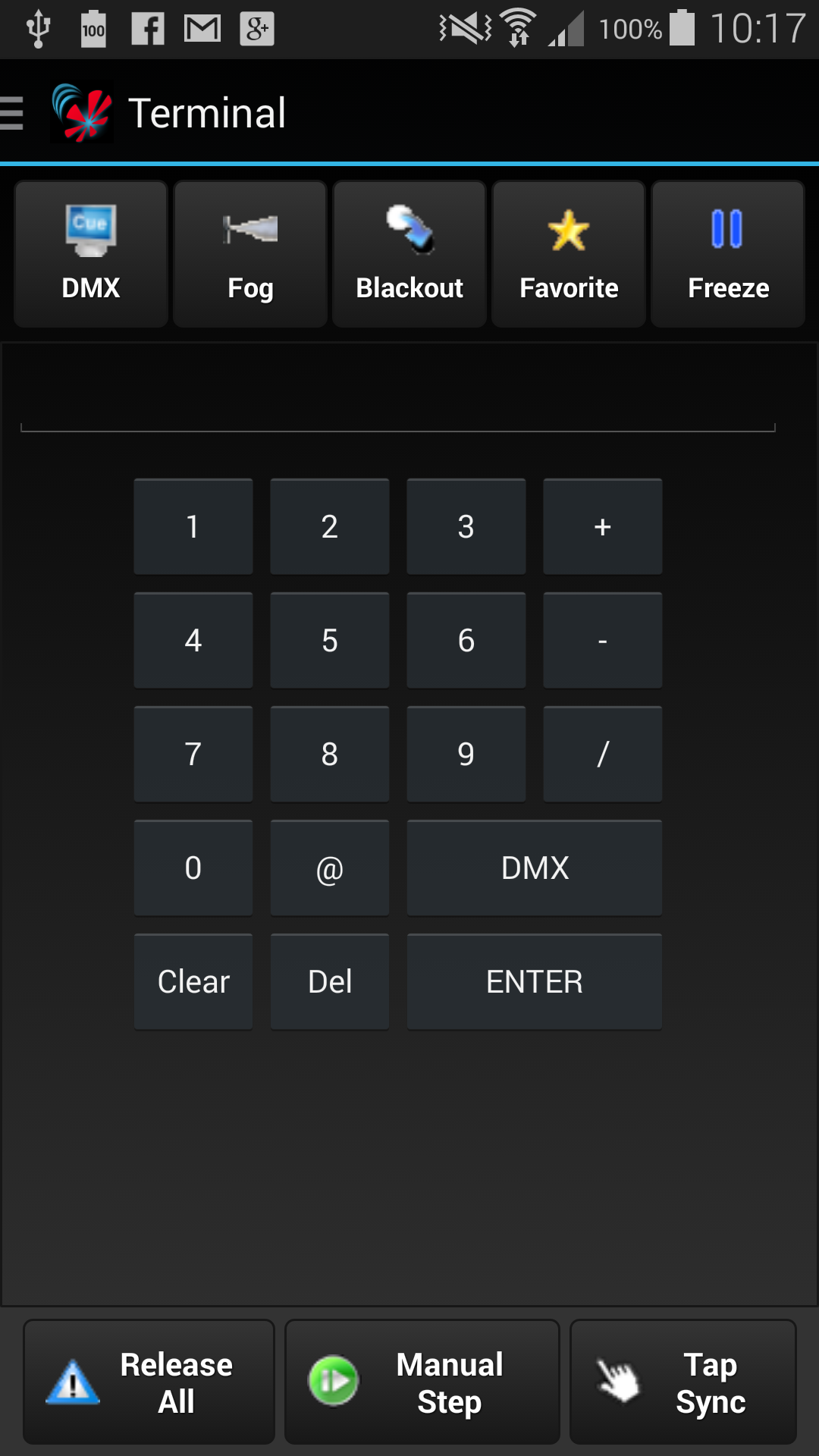The image size is (819, 1456).
Task: Trigger Manual Step
Action: (x=422, y=1382)
